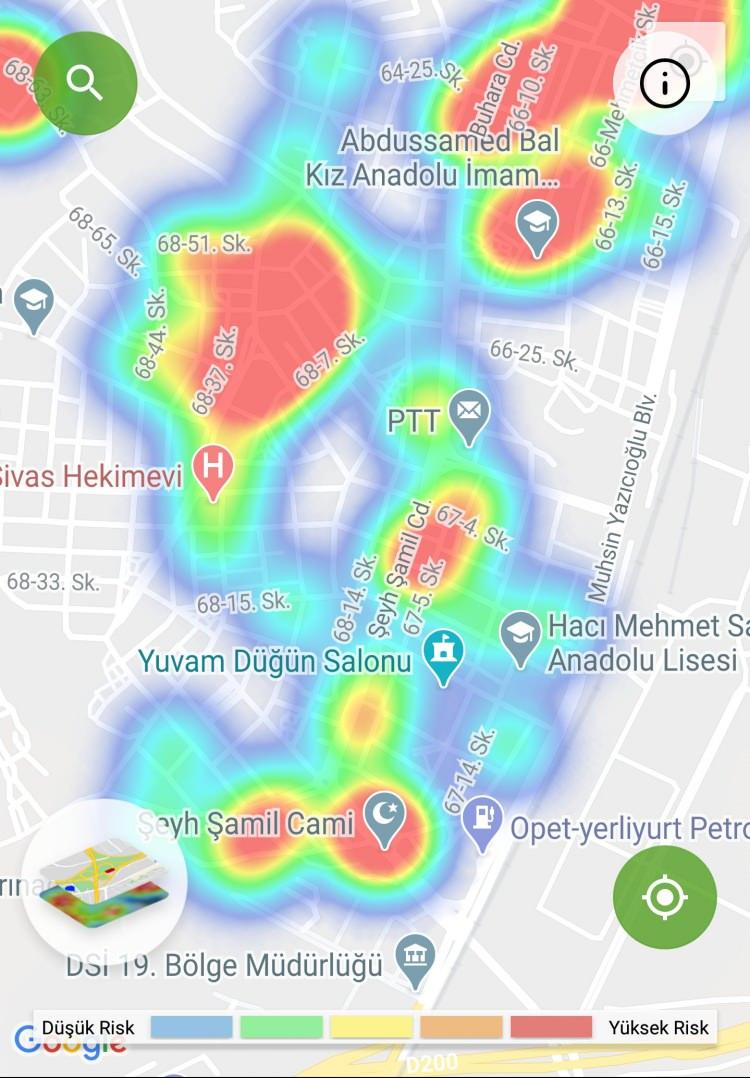Screen dimensions: 750x1078
Task: Tap the Opet-yerliyurt petrol station marker
Action: (484, 822)
